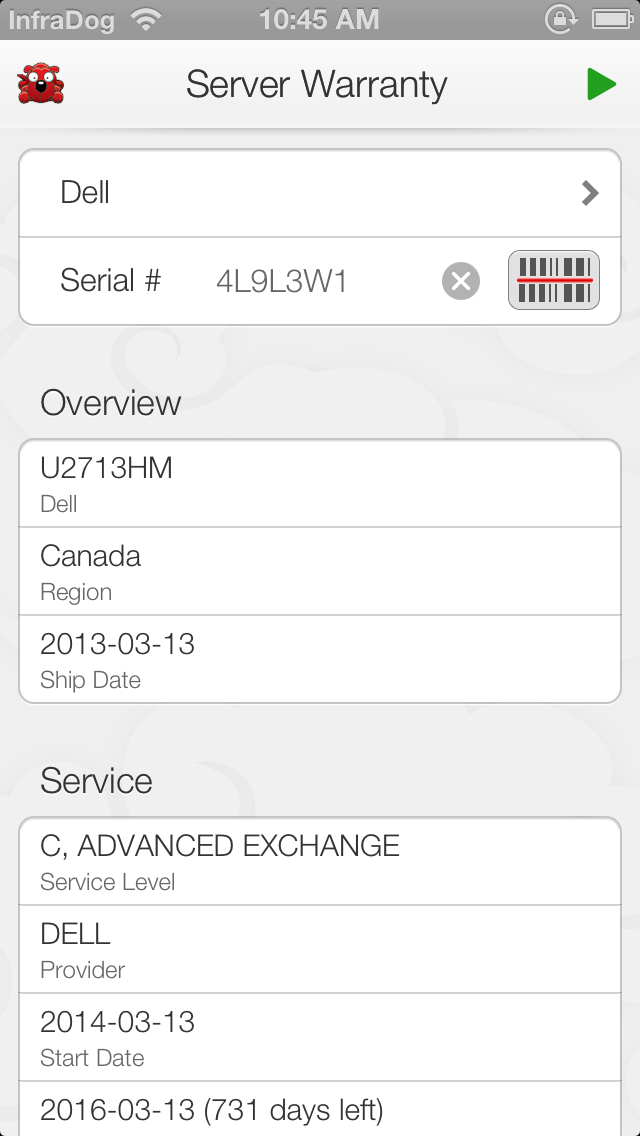This screenshot has height=1136, width=640.
Task: Open the red InfraDog mascot icon
Action: (41, 84)
